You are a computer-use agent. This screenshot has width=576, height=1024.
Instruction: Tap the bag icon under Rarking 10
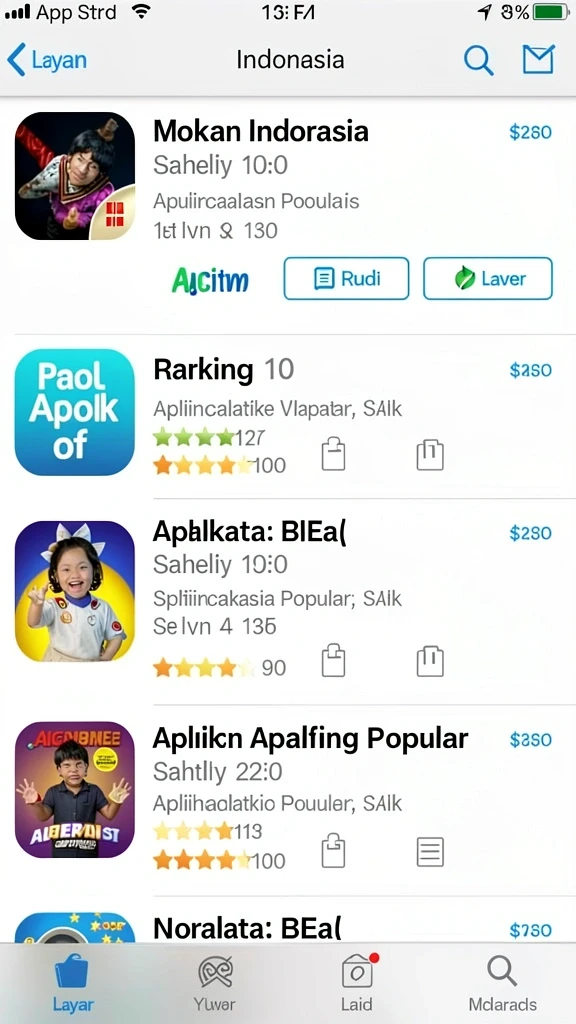[334, 455]
